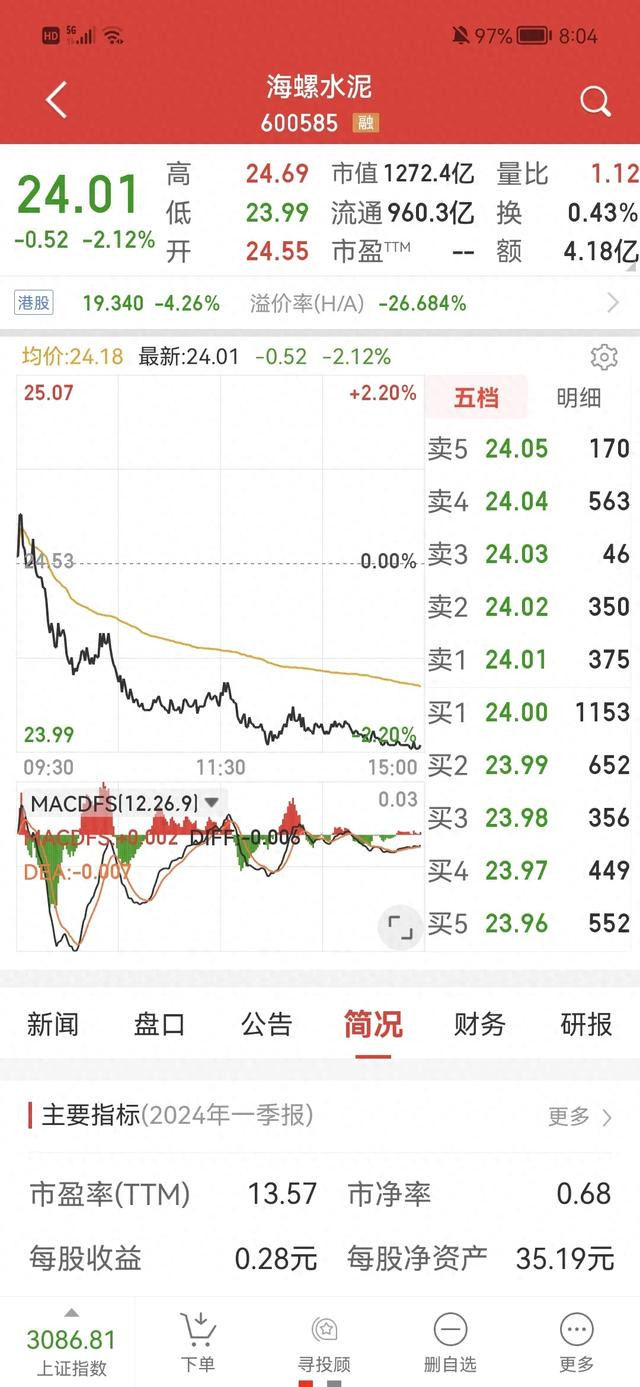
Task: Open the search magnifier icon
Action: [x=595, y=100]
